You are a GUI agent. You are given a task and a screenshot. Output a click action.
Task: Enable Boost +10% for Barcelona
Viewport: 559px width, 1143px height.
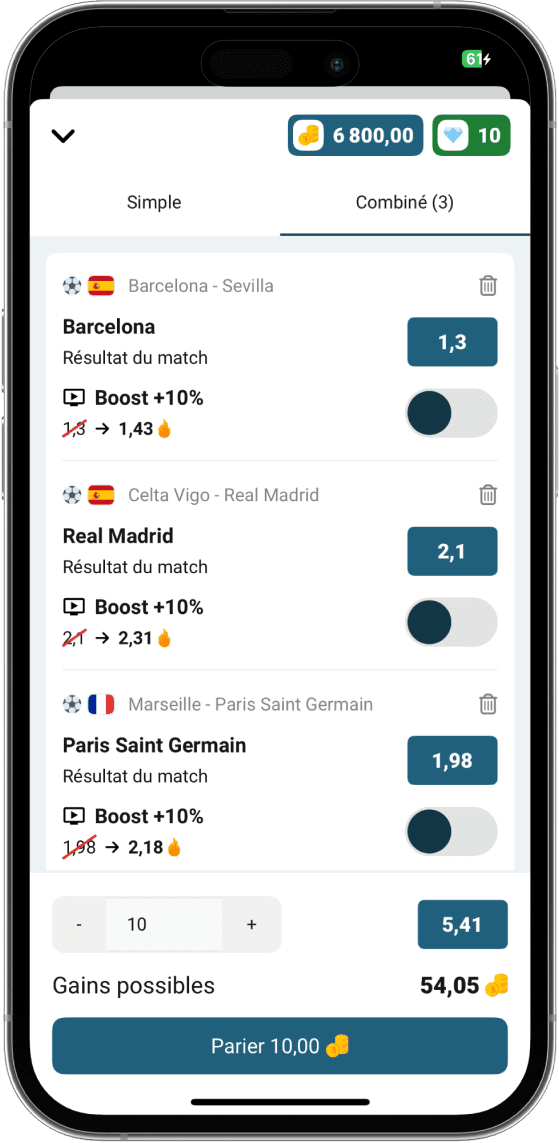coord(452,413)
